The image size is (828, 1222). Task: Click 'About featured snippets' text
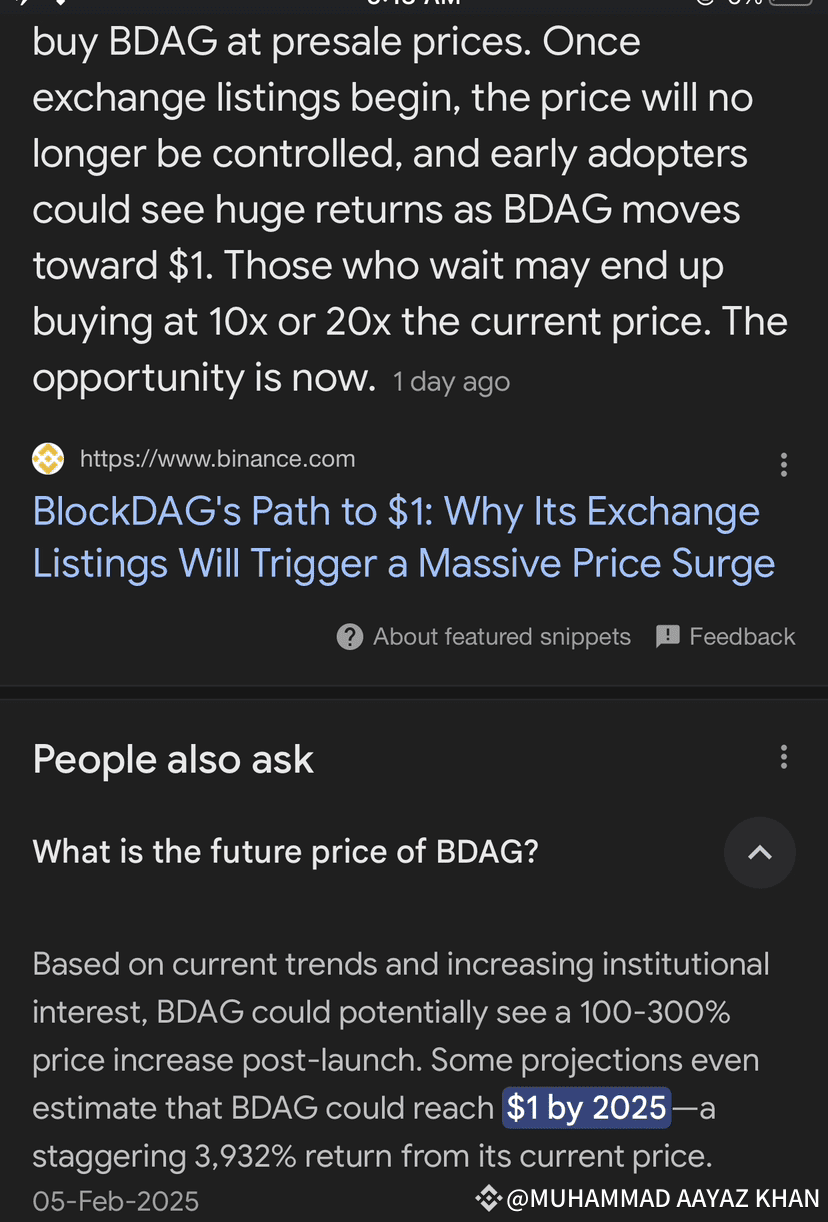click(500, 637)
